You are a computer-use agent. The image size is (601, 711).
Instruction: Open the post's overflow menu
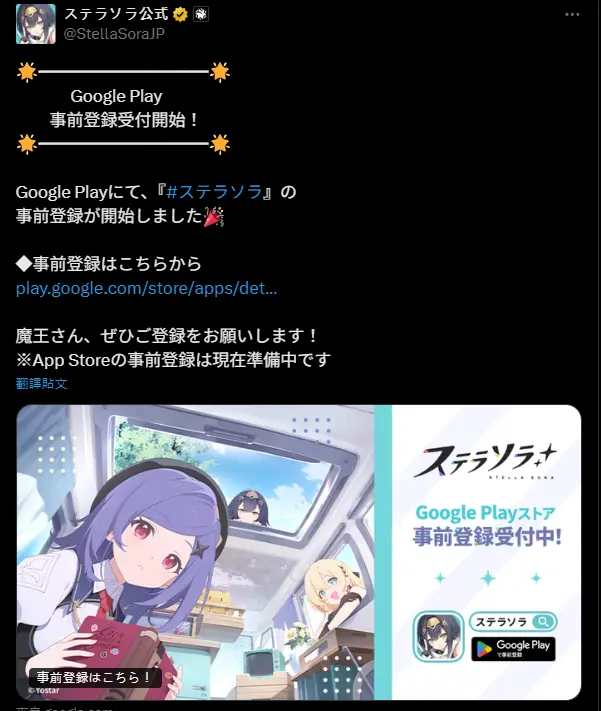pos(572,15)
